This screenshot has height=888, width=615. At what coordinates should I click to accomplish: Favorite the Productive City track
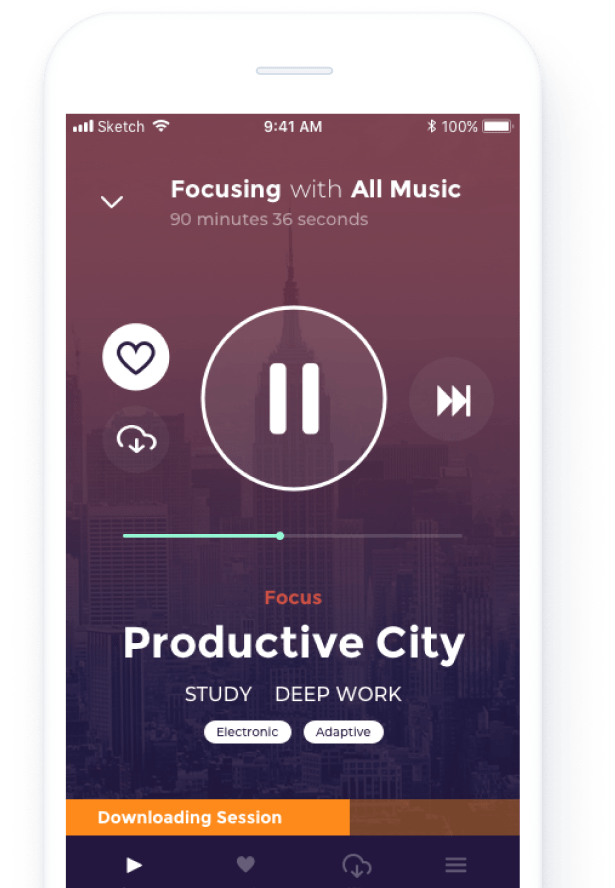136,357
